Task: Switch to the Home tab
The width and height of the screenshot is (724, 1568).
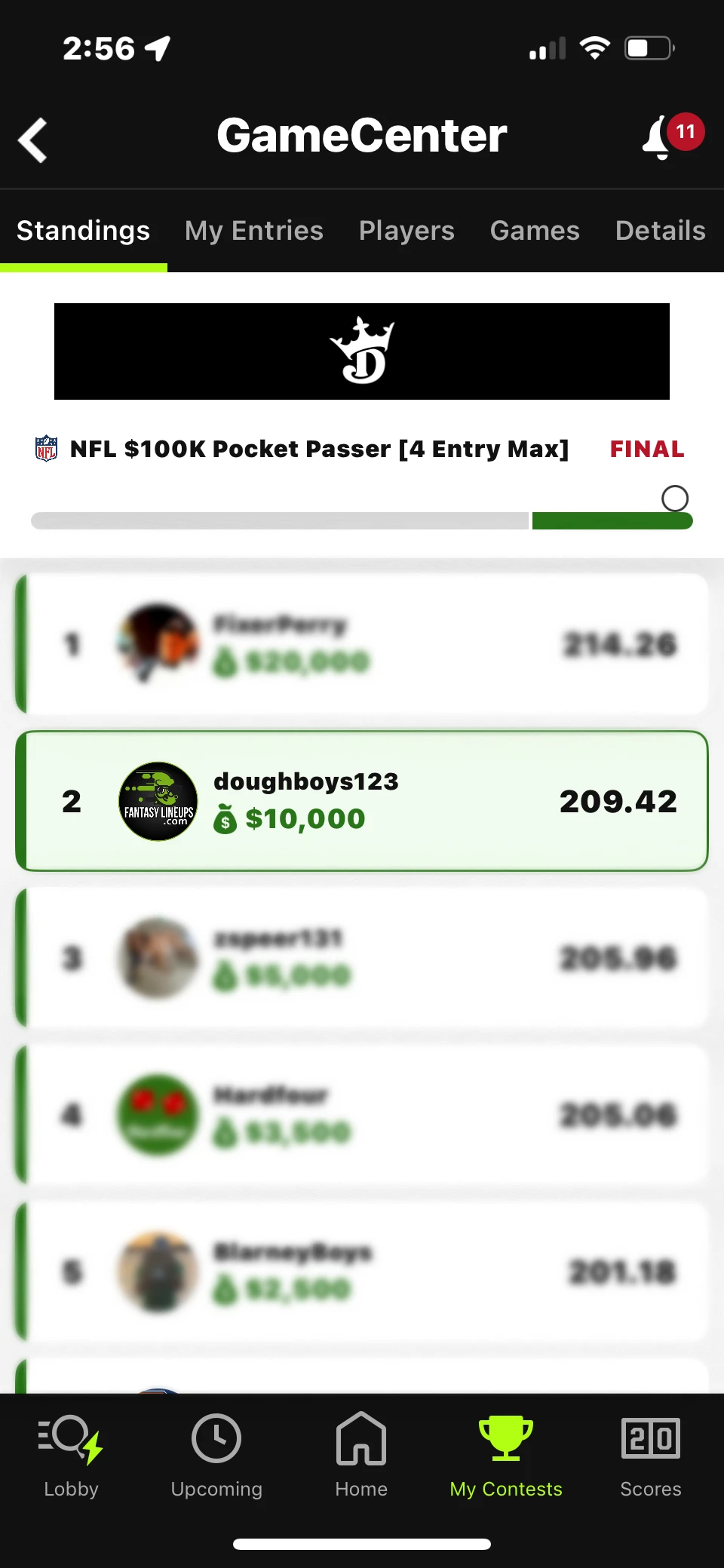Action: (361, 1456)
